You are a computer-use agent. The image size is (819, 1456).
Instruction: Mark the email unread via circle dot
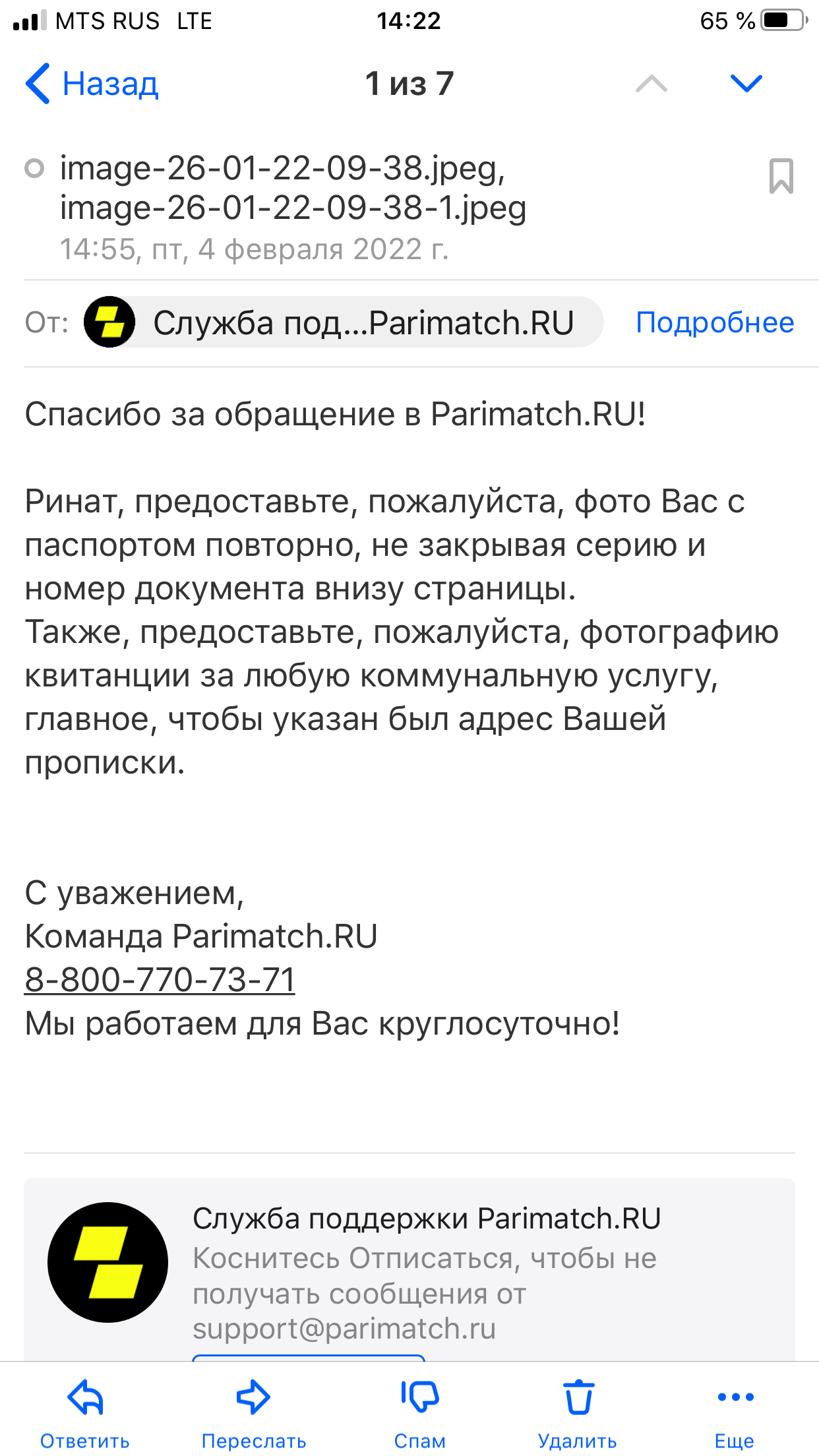34,169
